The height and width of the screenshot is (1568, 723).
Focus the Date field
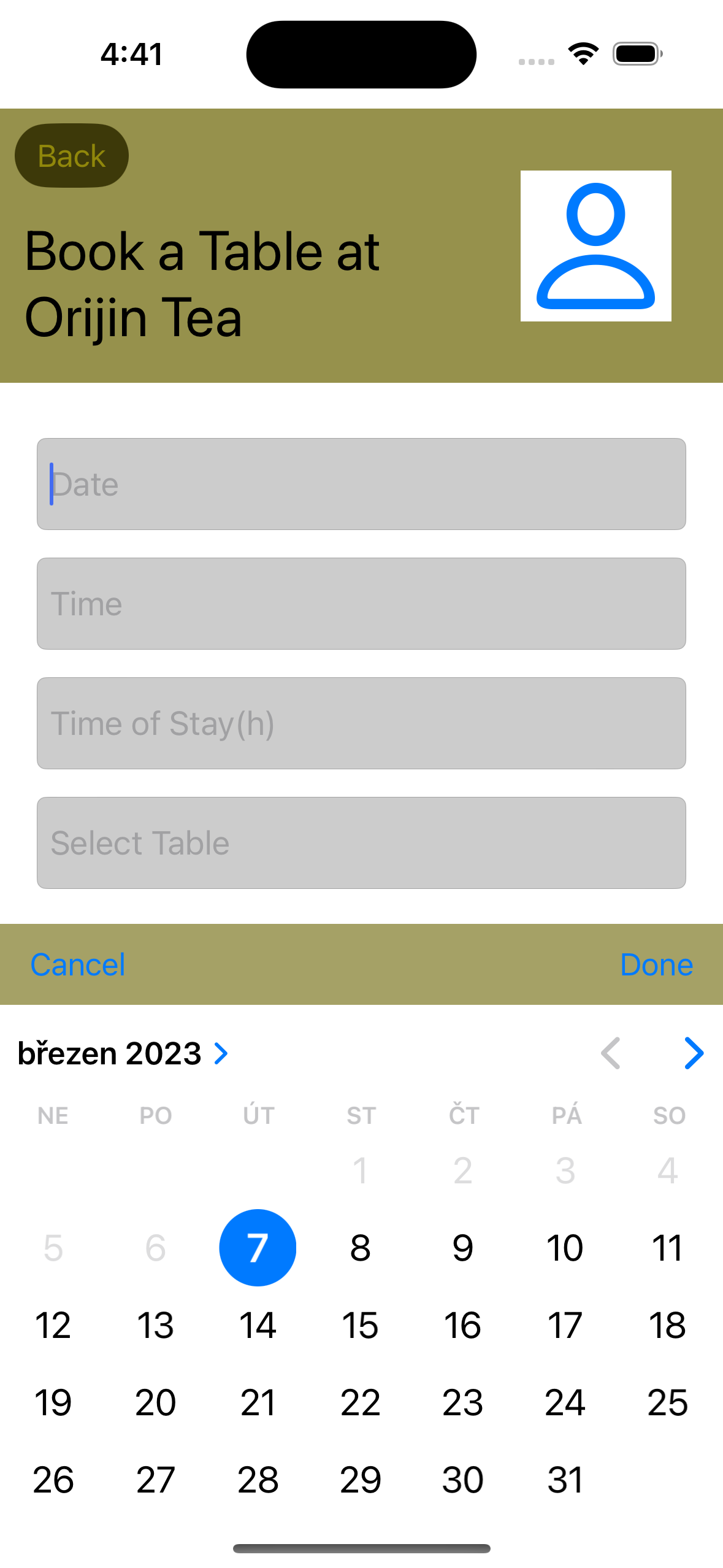pos(361,484)
